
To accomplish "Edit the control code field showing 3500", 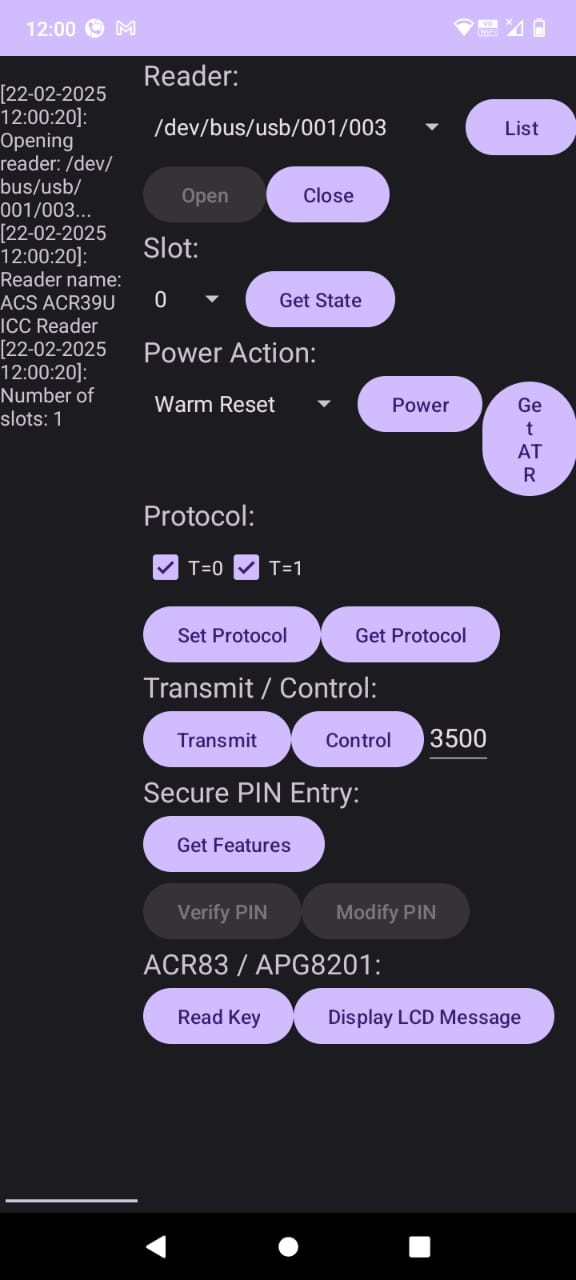I will 458,740.
